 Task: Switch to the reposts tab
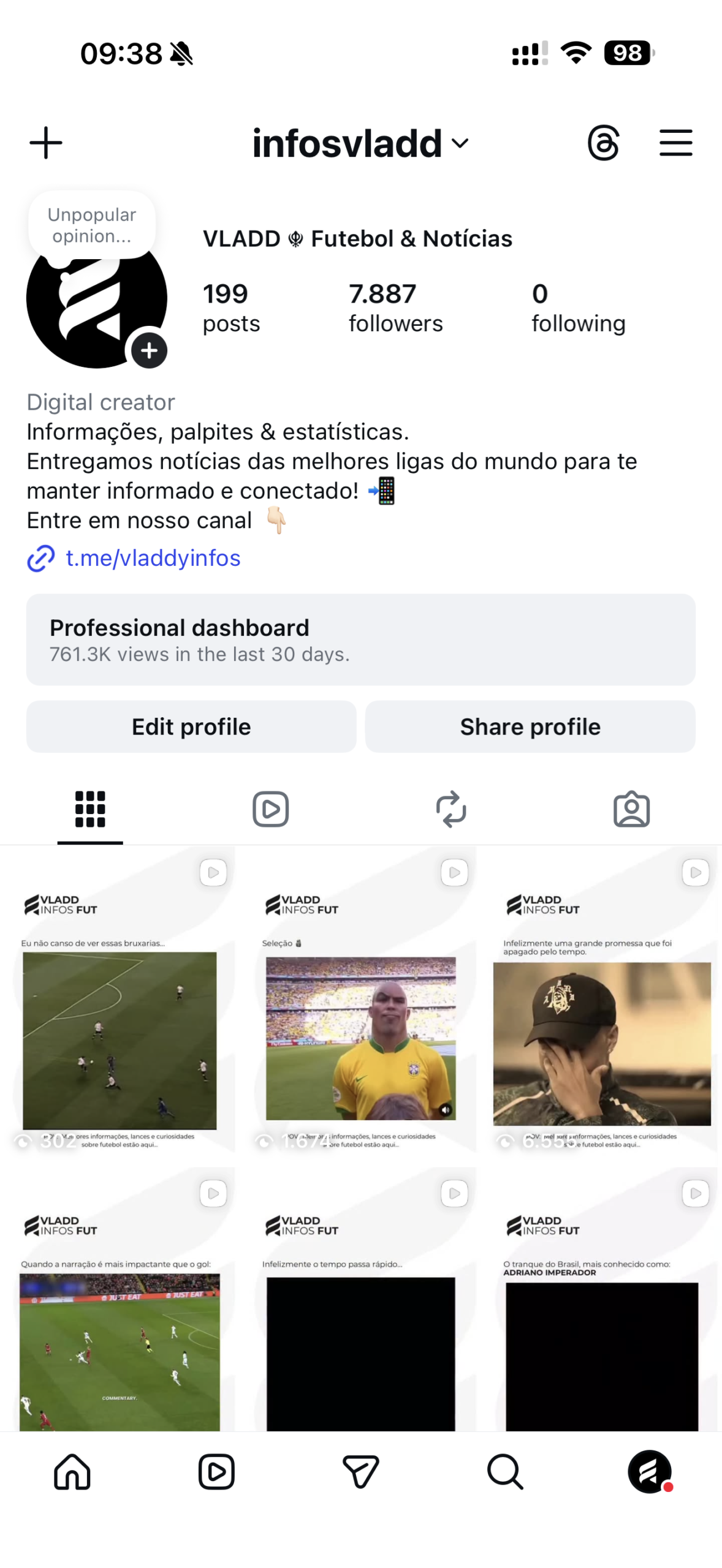point(451,809)
